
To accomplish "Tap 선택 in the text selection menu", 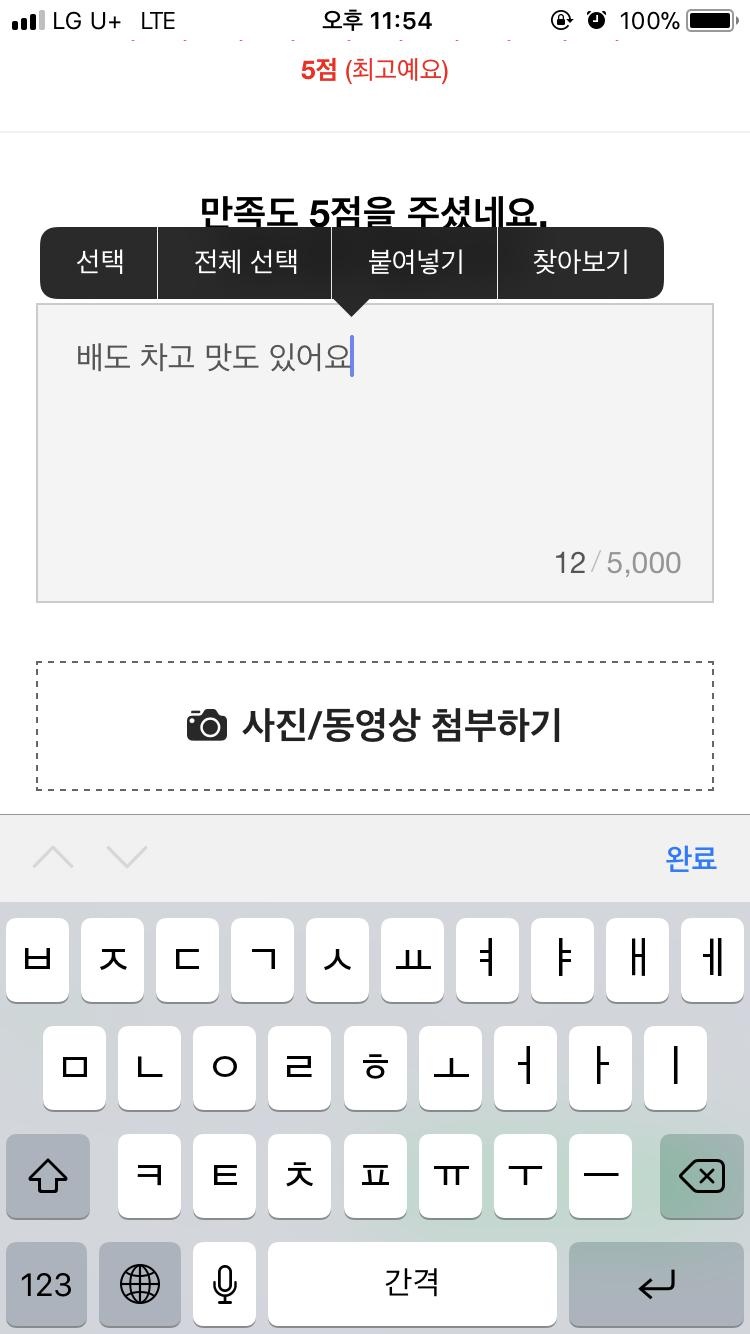I will (x=97, y=262).
